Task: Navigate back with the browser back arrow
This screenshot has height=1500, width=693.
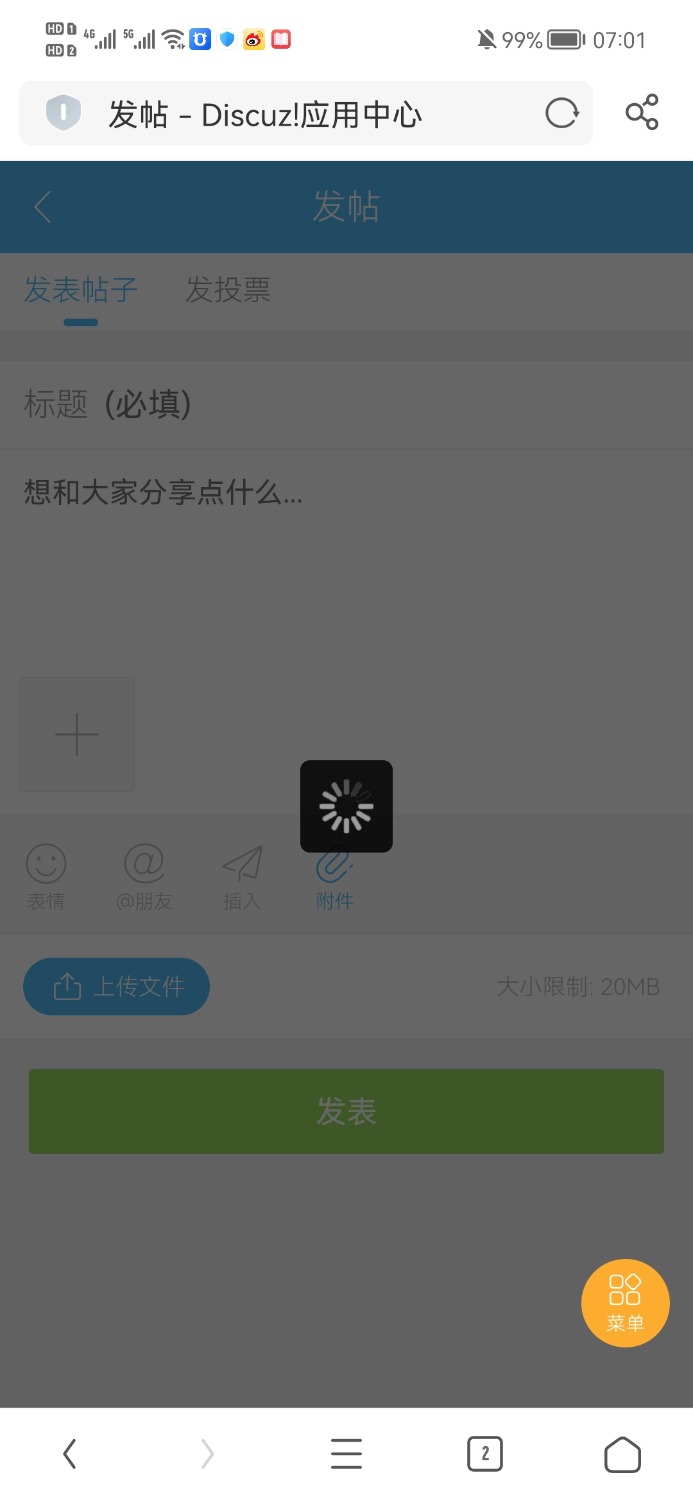Action: pos(69,1454)
